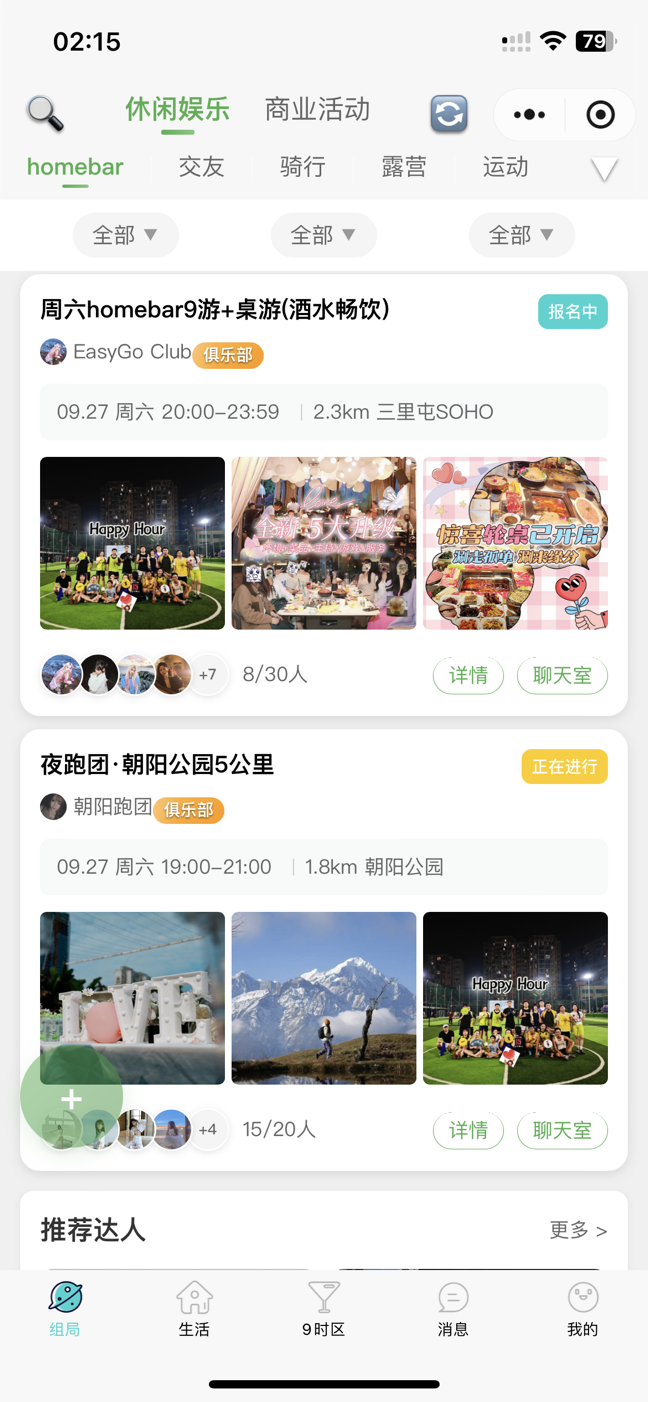Go to the 生活 tab

(x=194, y=1309)
